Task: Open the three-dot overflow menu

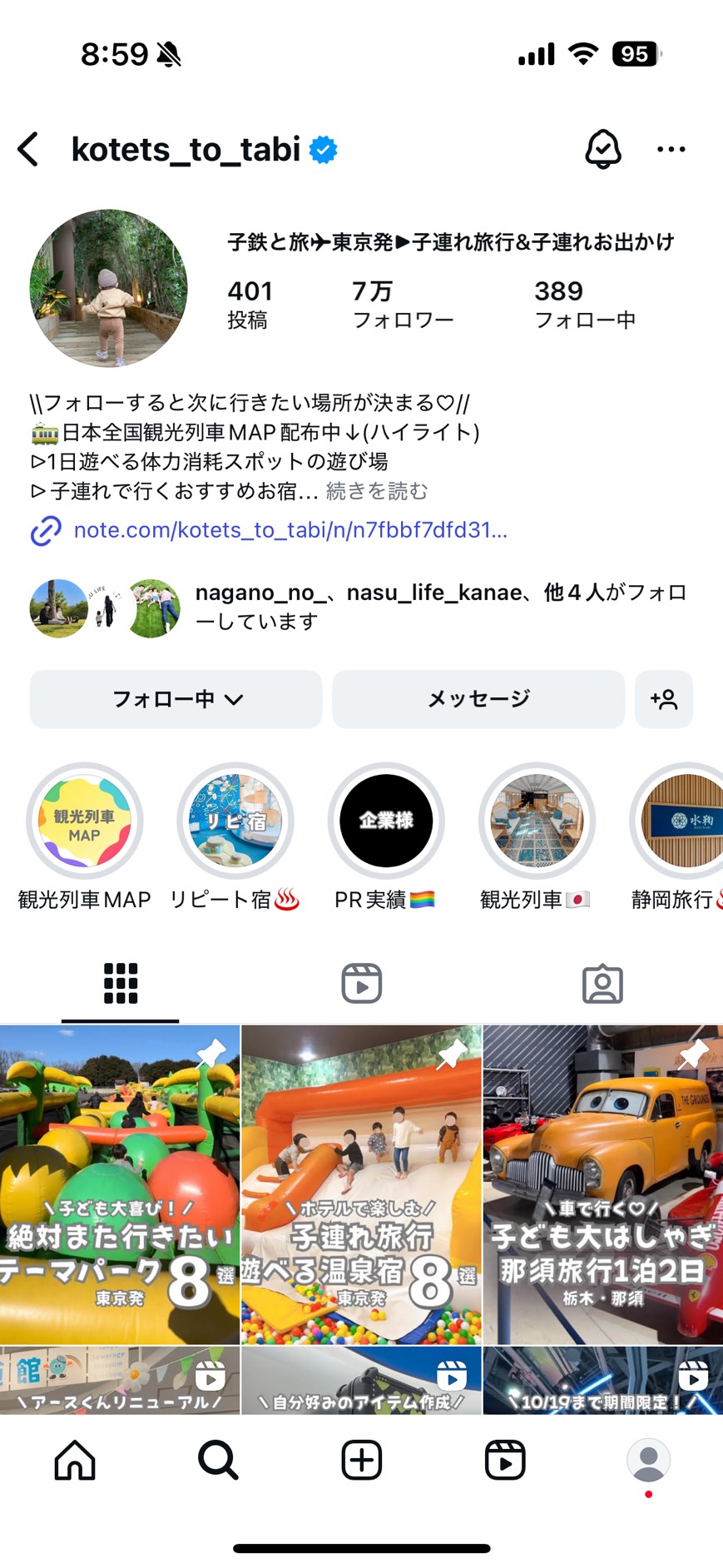Action: (671, 150)
